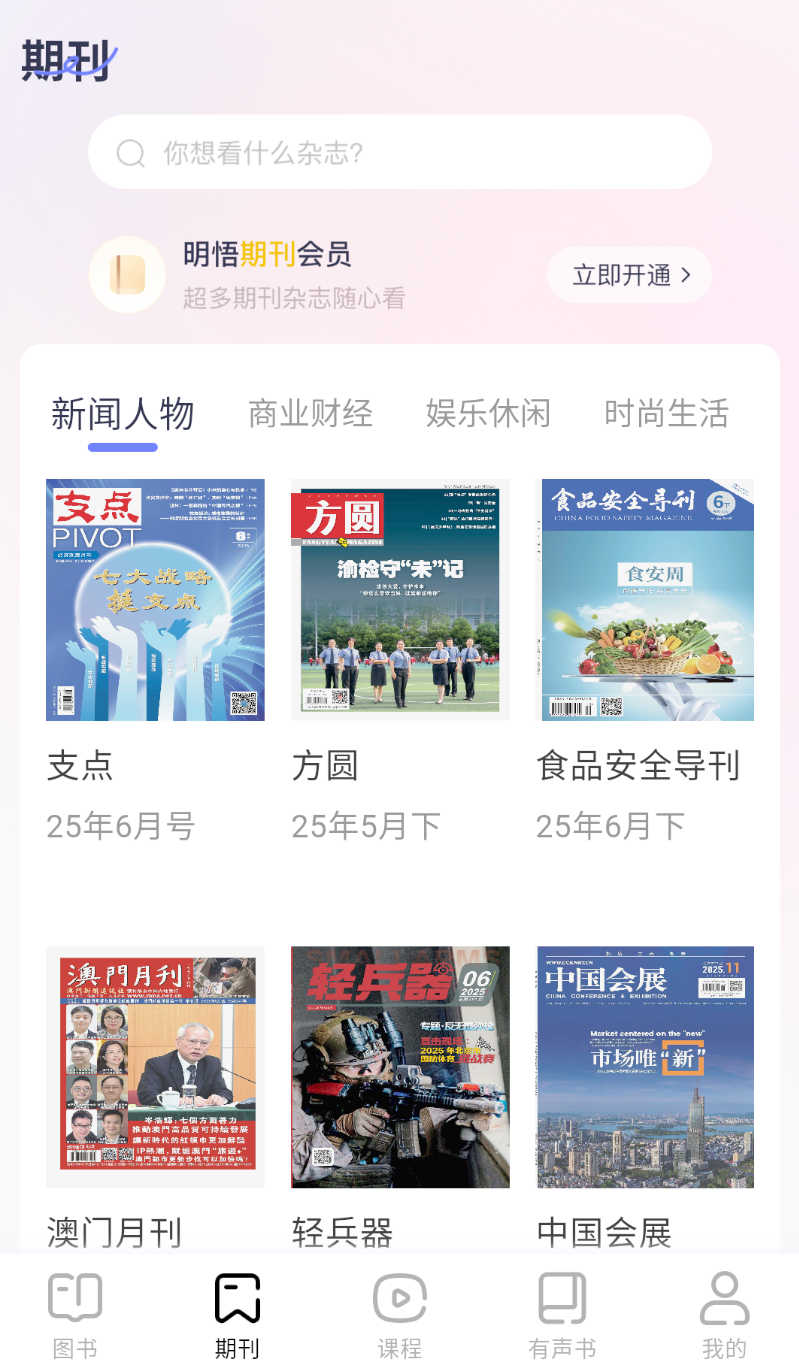
Task: Select the 时尚生活 category
Action: 667,413
